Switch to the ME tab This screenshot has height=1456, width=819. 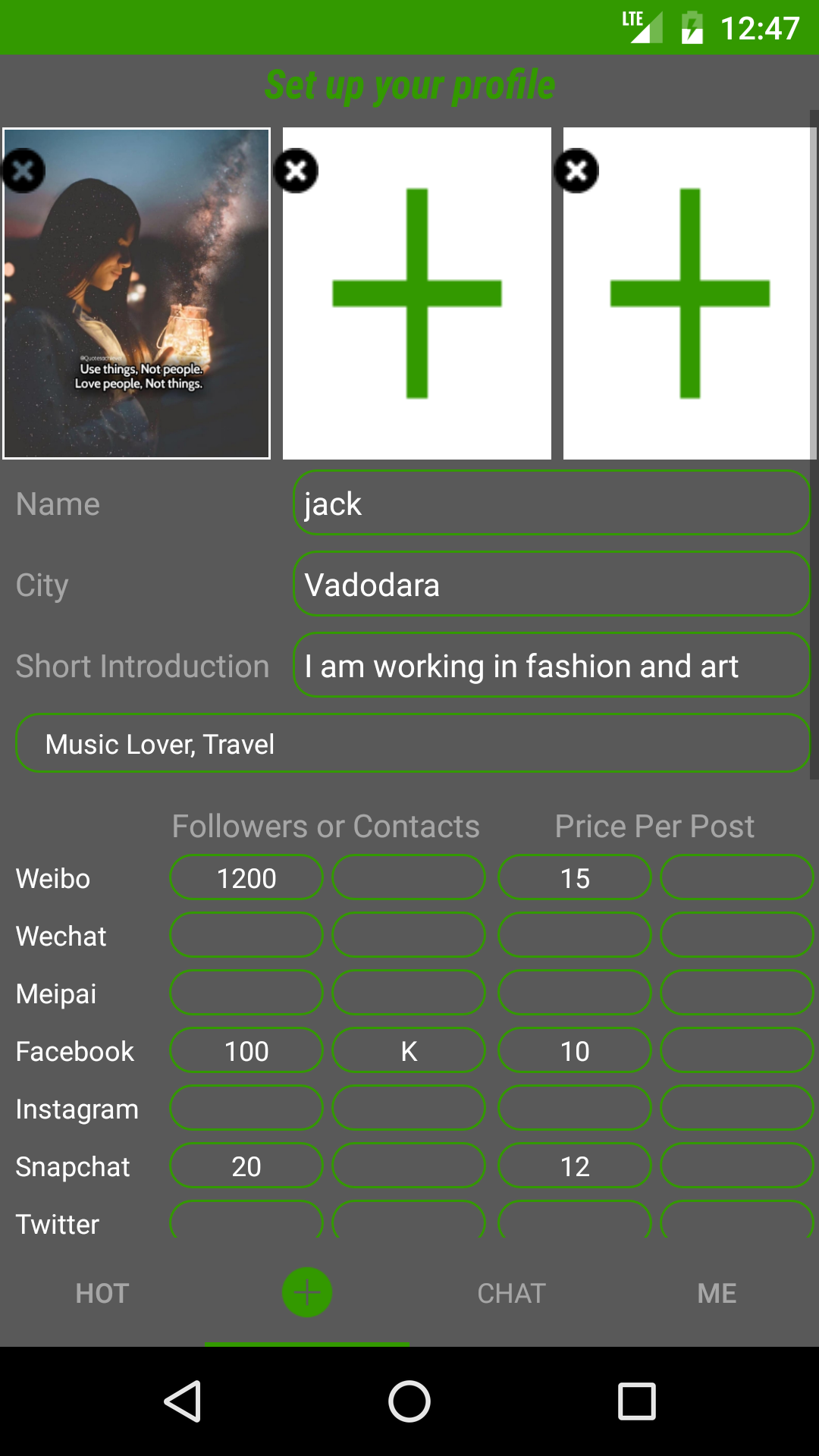(x=717, y=1293)
